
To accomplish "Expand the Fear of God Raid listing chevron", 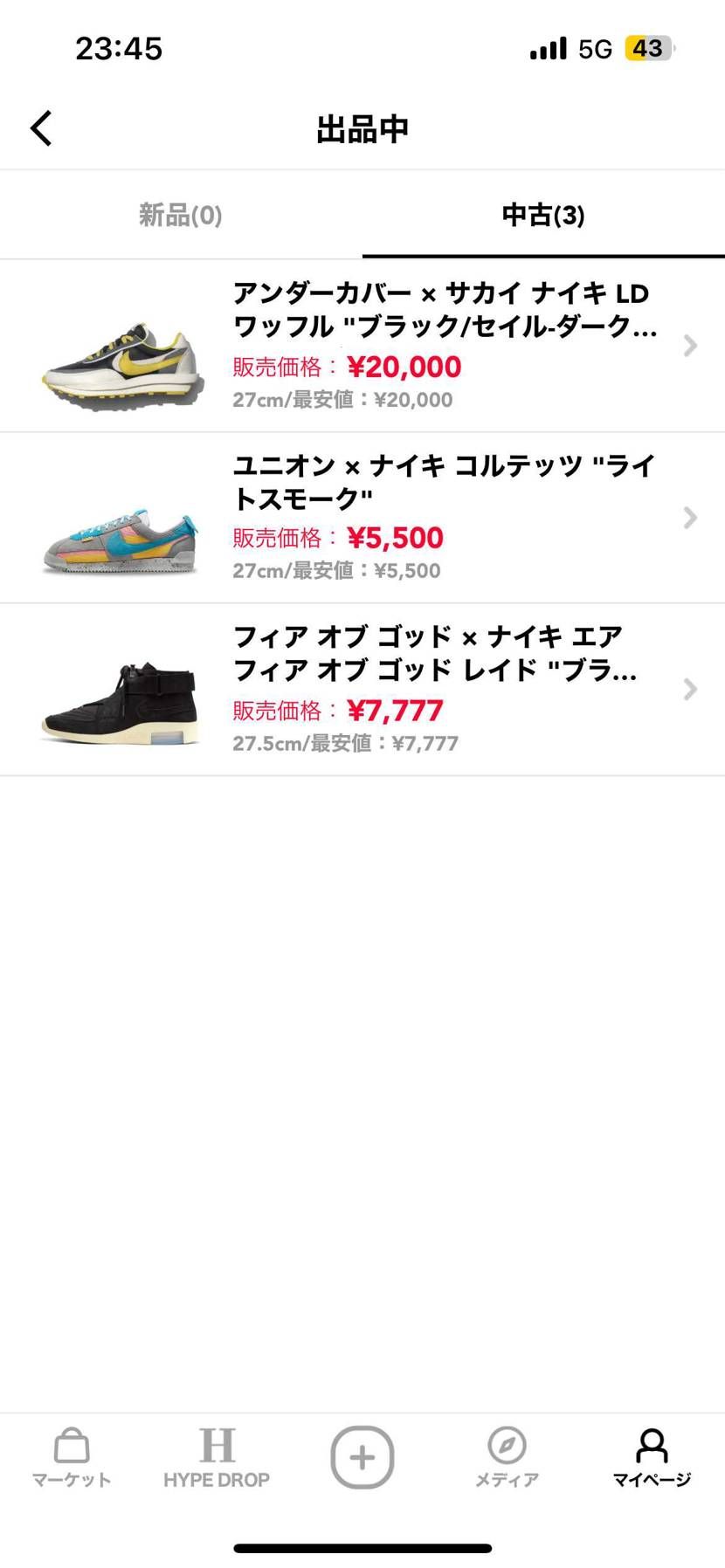I will (x=691, y=690).
